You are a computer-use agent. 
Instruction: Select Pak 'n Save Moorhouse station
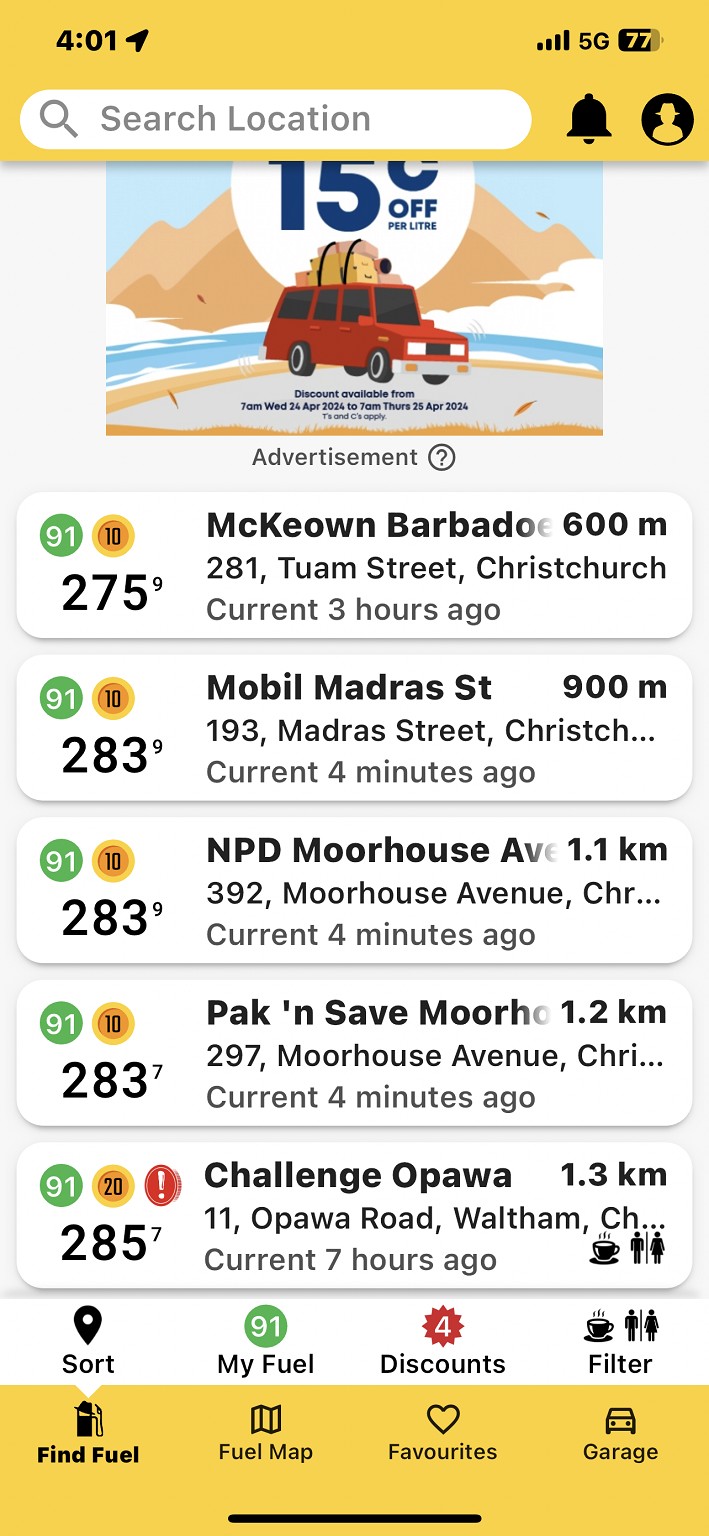354,1053
